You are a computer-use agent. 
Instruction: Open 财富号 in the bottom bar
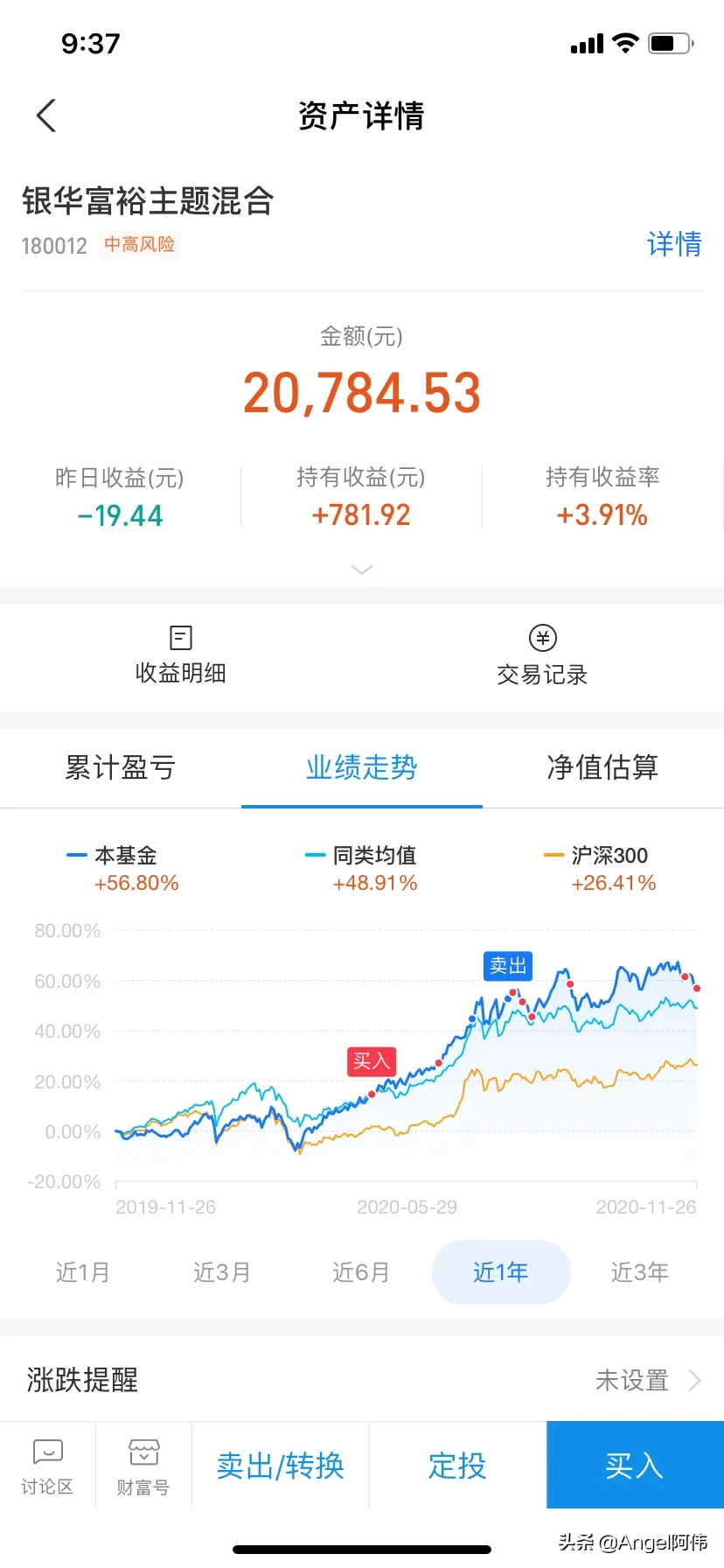pos(143,1465)
